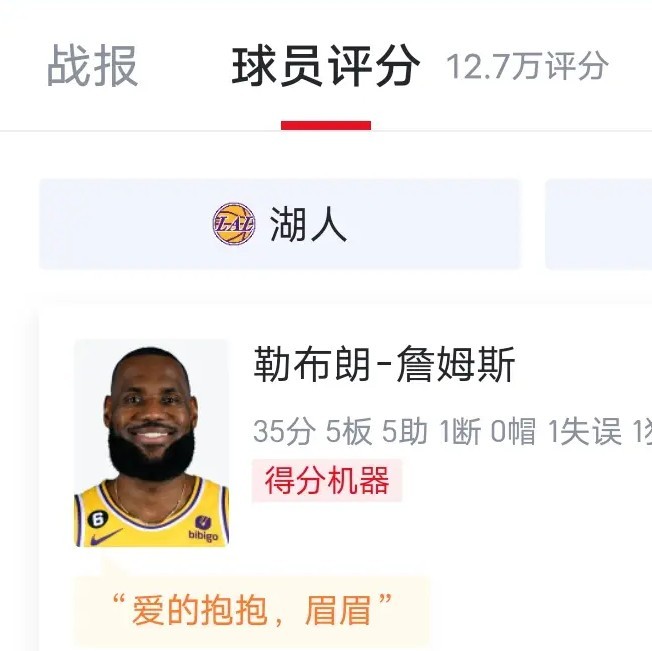Switch to the 战报 tab
This screenshot has width=652, height=651.
coord(92,66)
